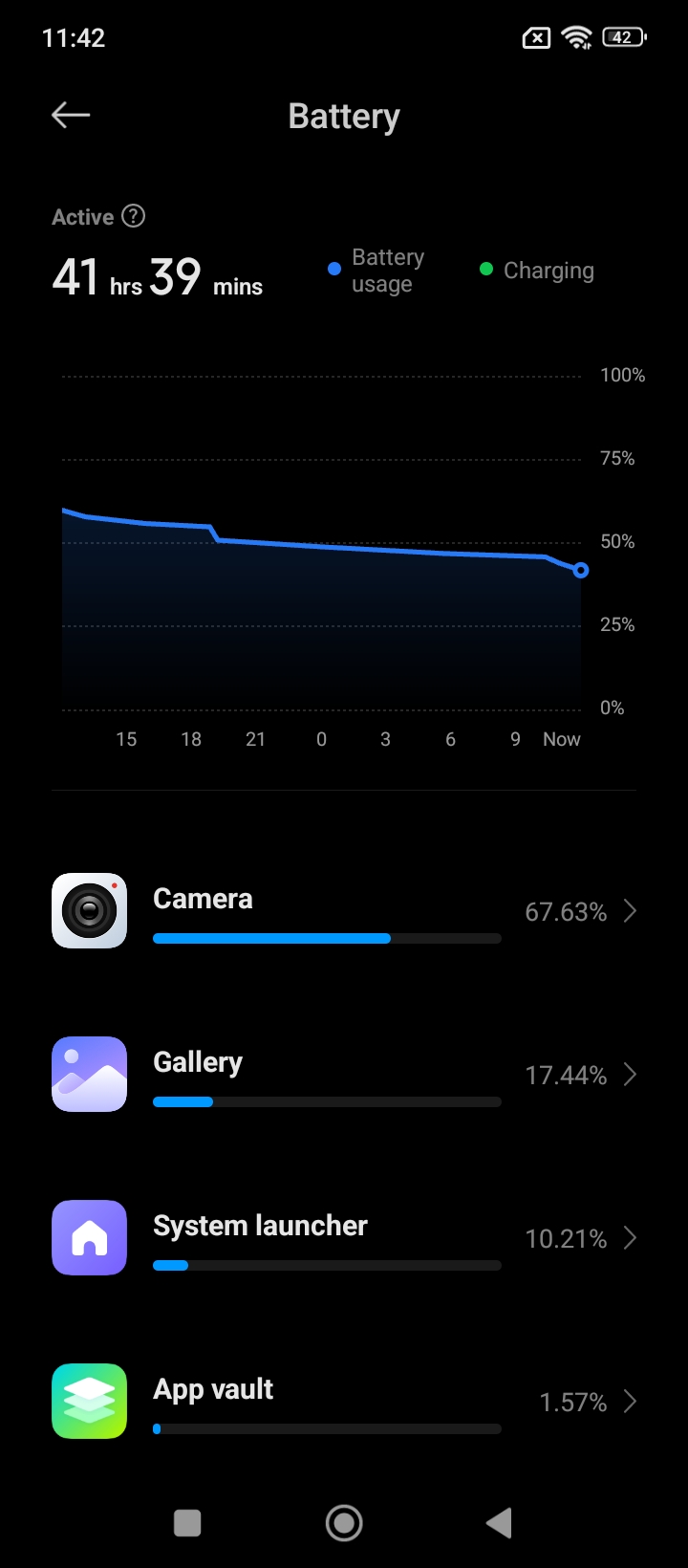View Gallery battery usage details
688x1568 pixels.
[x=344, y=1075]
